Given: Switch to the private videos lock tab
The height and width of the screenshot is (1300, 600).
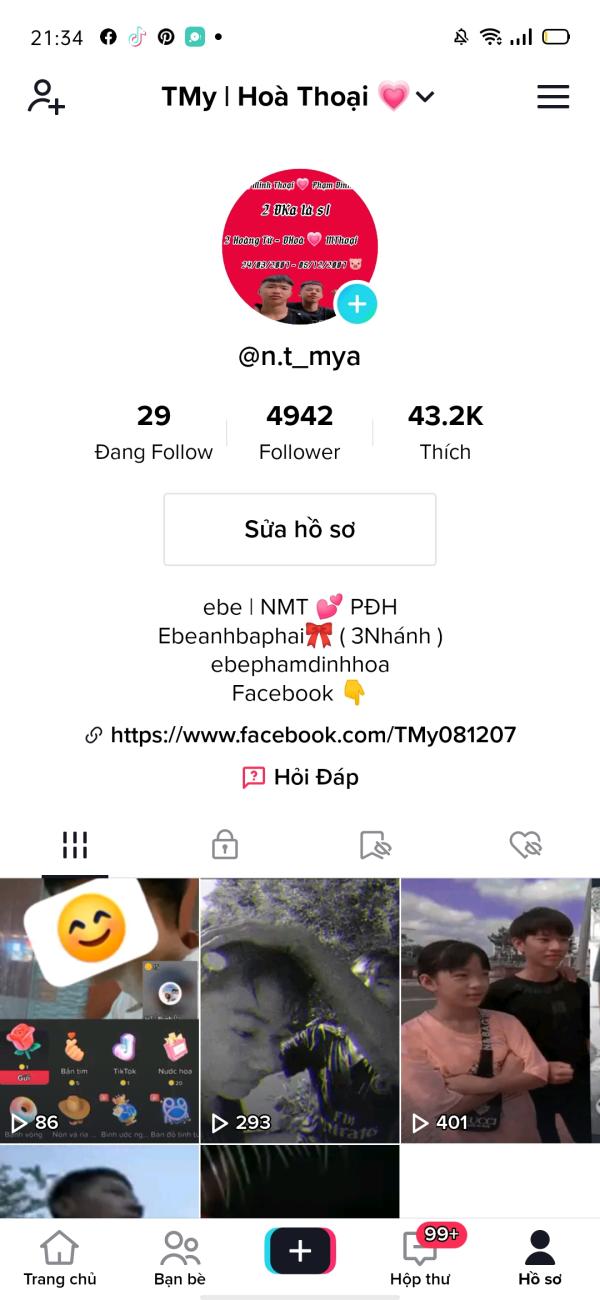Looking at the screenshot, I should tap(225, 845).
